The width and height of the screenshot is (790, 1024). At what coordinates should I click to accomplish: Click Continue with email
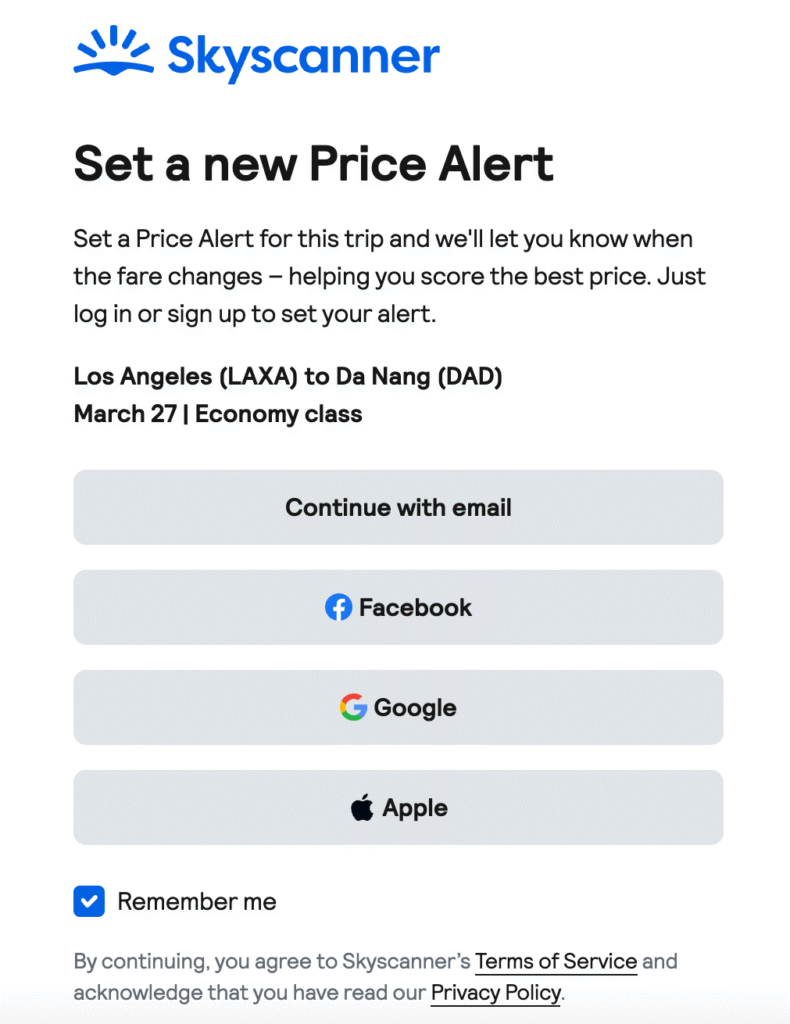pyautogui.click(x=398, y=507)
